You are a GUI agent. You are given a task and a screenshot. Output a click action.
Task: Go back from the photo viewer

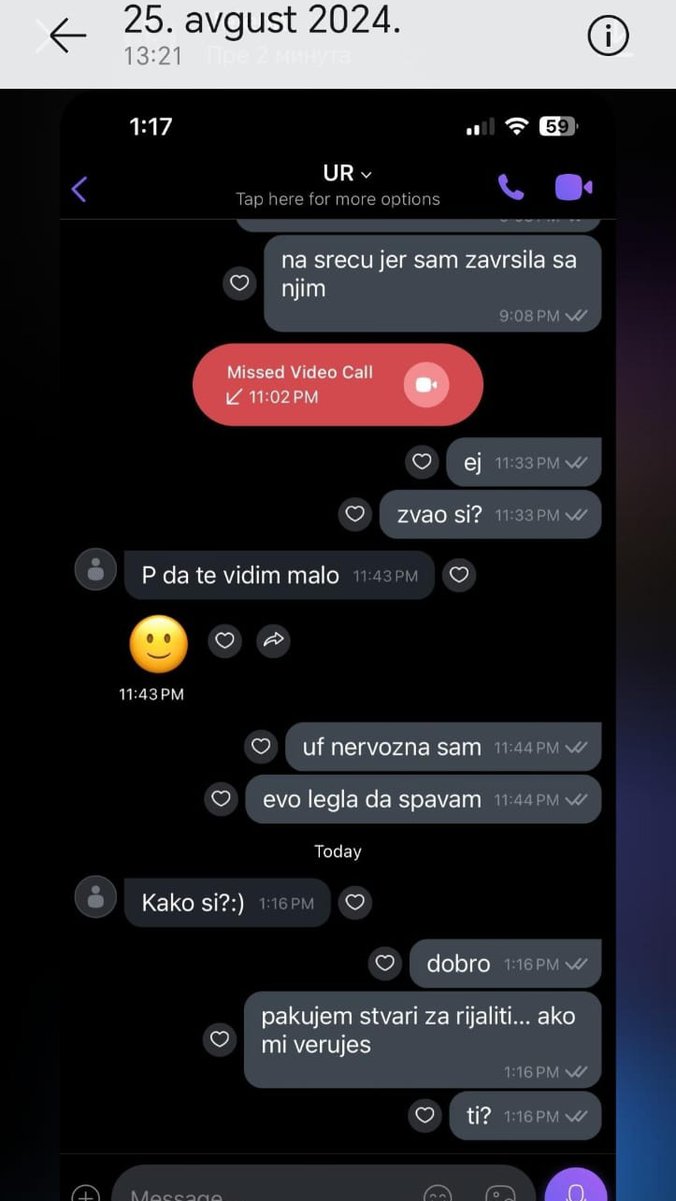coord(64,36)
